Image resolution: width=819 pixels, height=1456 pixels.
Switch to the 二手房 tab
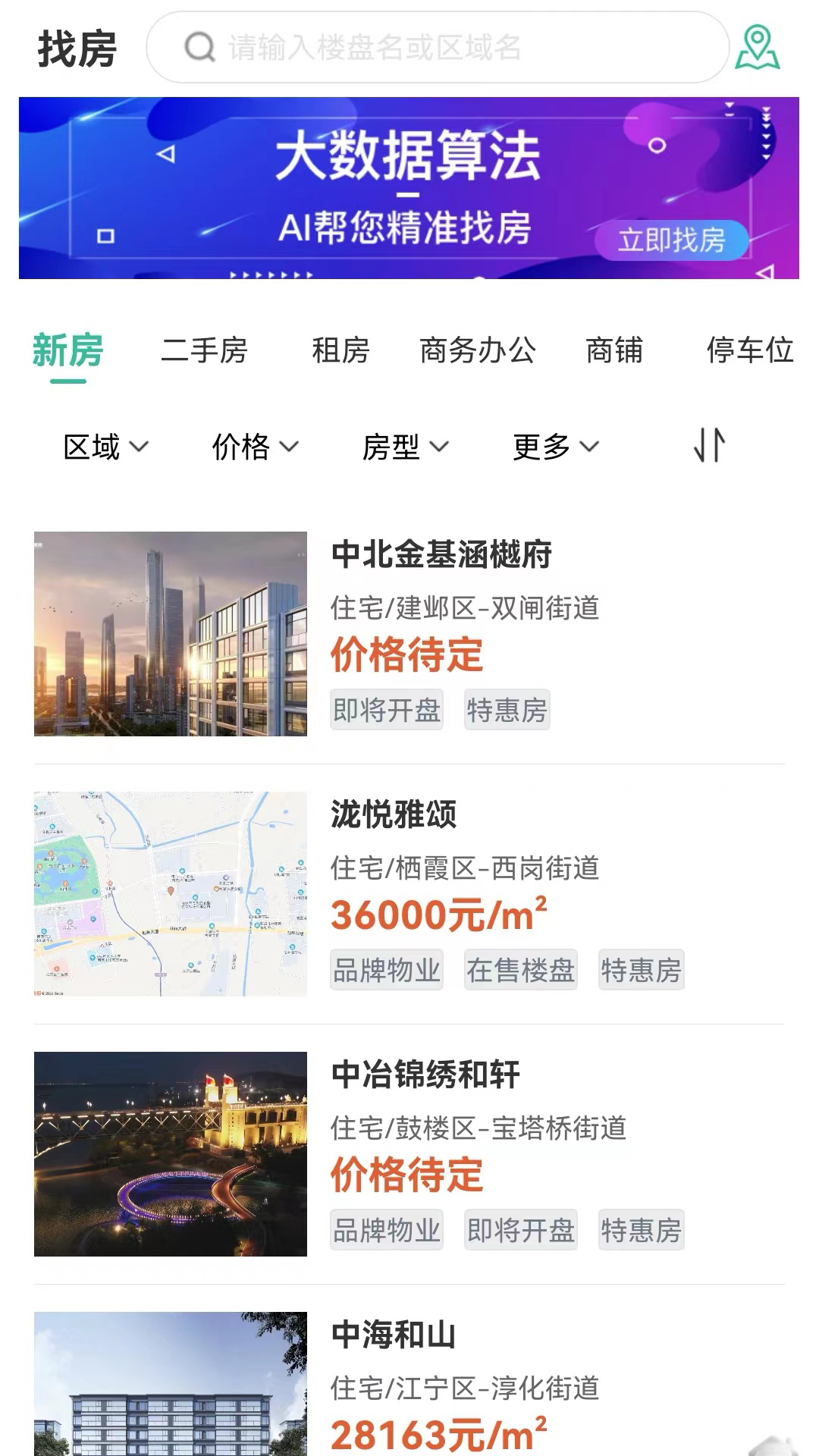[x=204, y=350]
